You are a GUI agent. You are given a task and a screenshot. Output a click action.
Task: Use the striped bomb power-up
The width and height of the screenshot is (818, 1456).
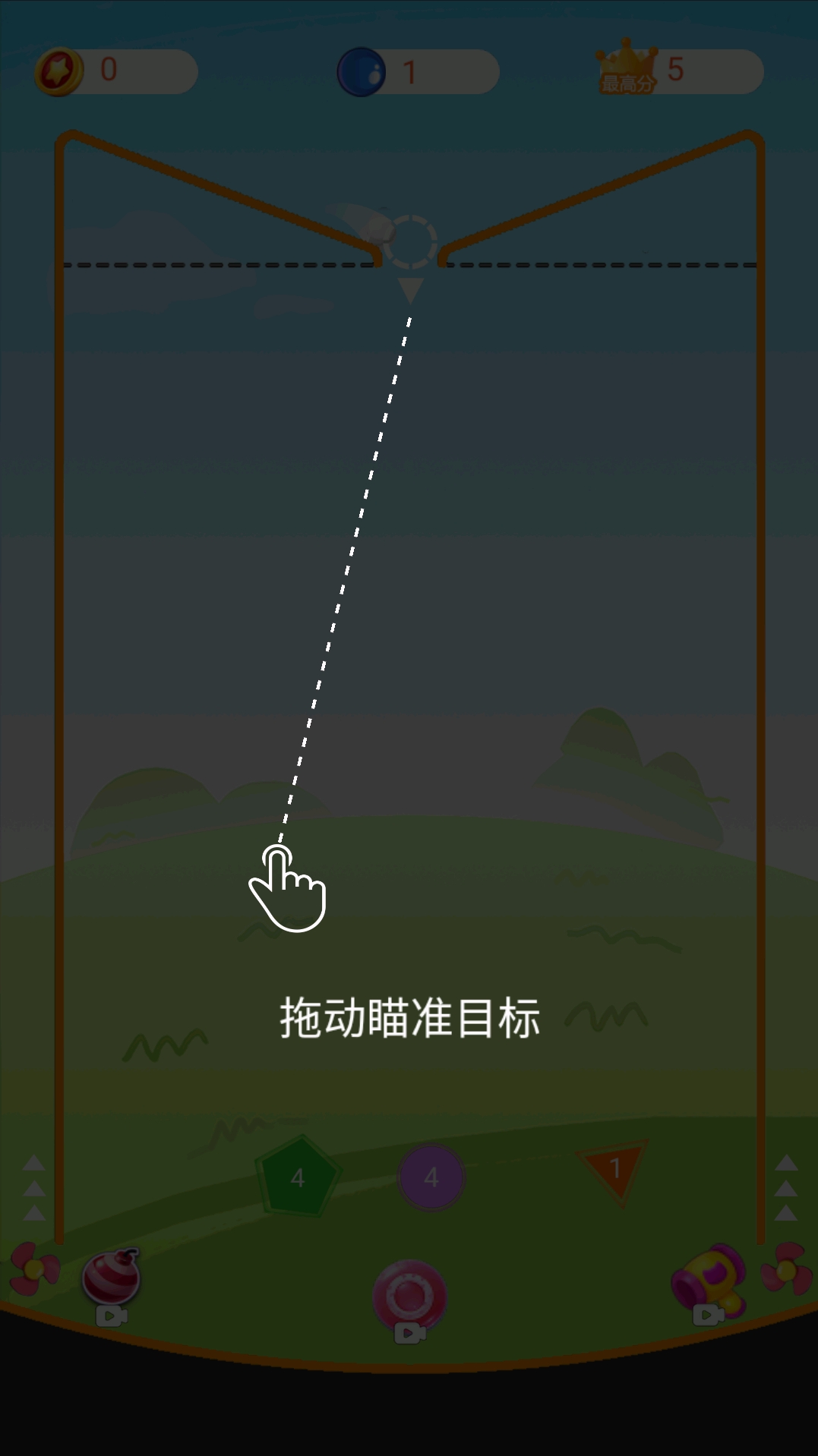pos(112,1278)
